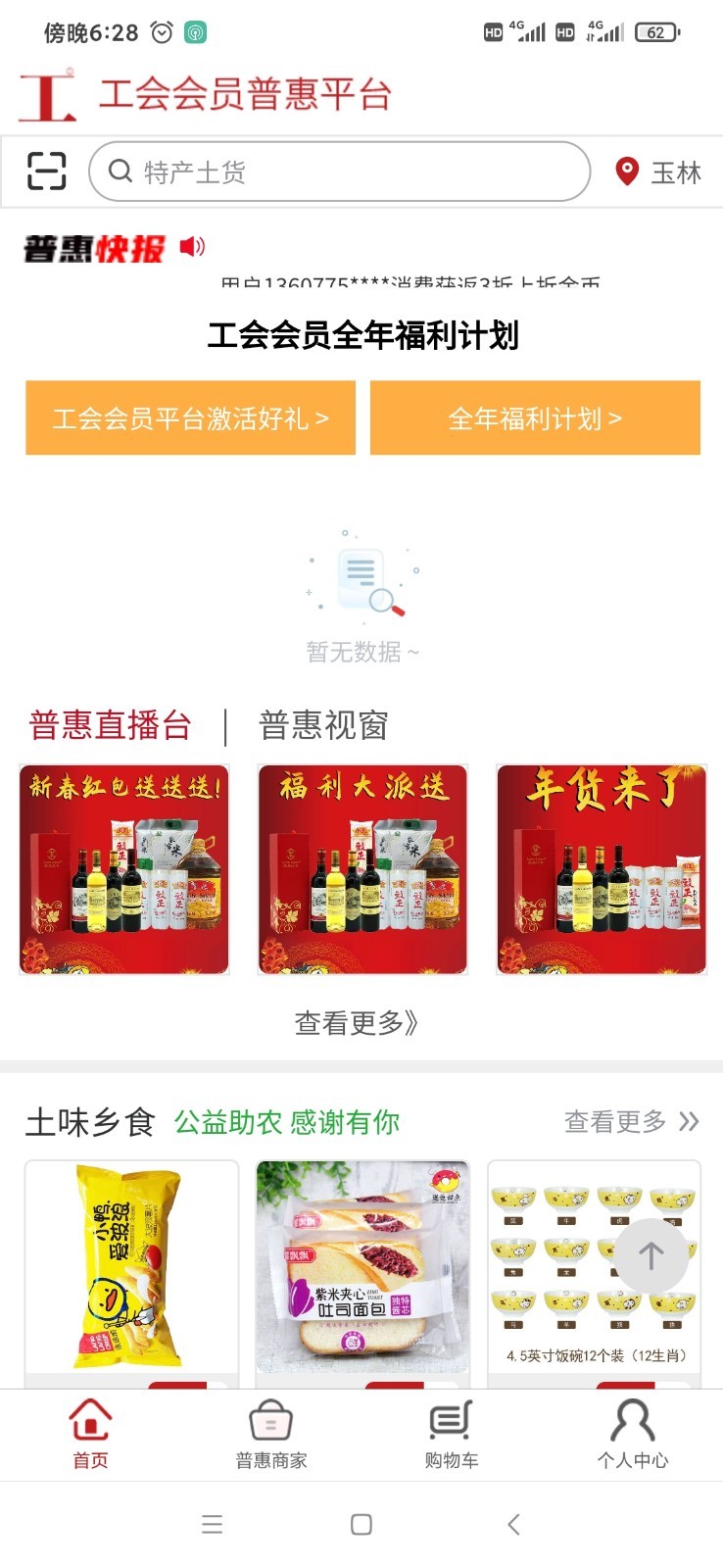Open the scan QR code icon

(46, 171)
